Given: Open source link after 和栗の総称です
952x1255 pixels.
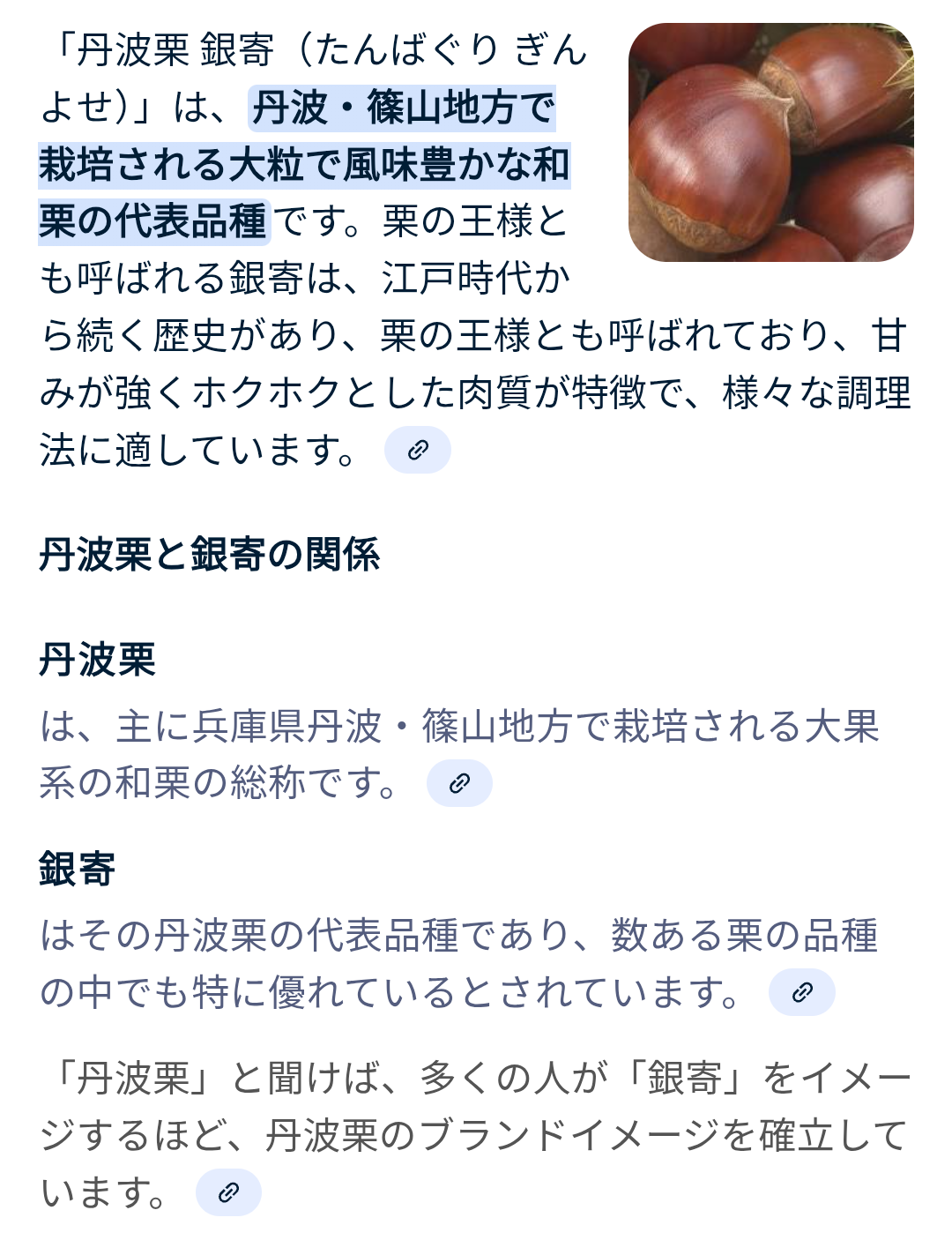Looking at the screenshot, I should (x=459, y=783).
